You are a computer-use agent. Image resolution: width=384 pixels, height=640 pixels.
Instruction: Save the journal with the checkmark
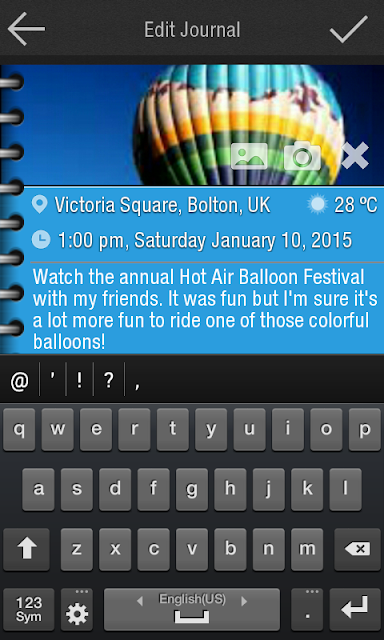click(x=348, y=29)
